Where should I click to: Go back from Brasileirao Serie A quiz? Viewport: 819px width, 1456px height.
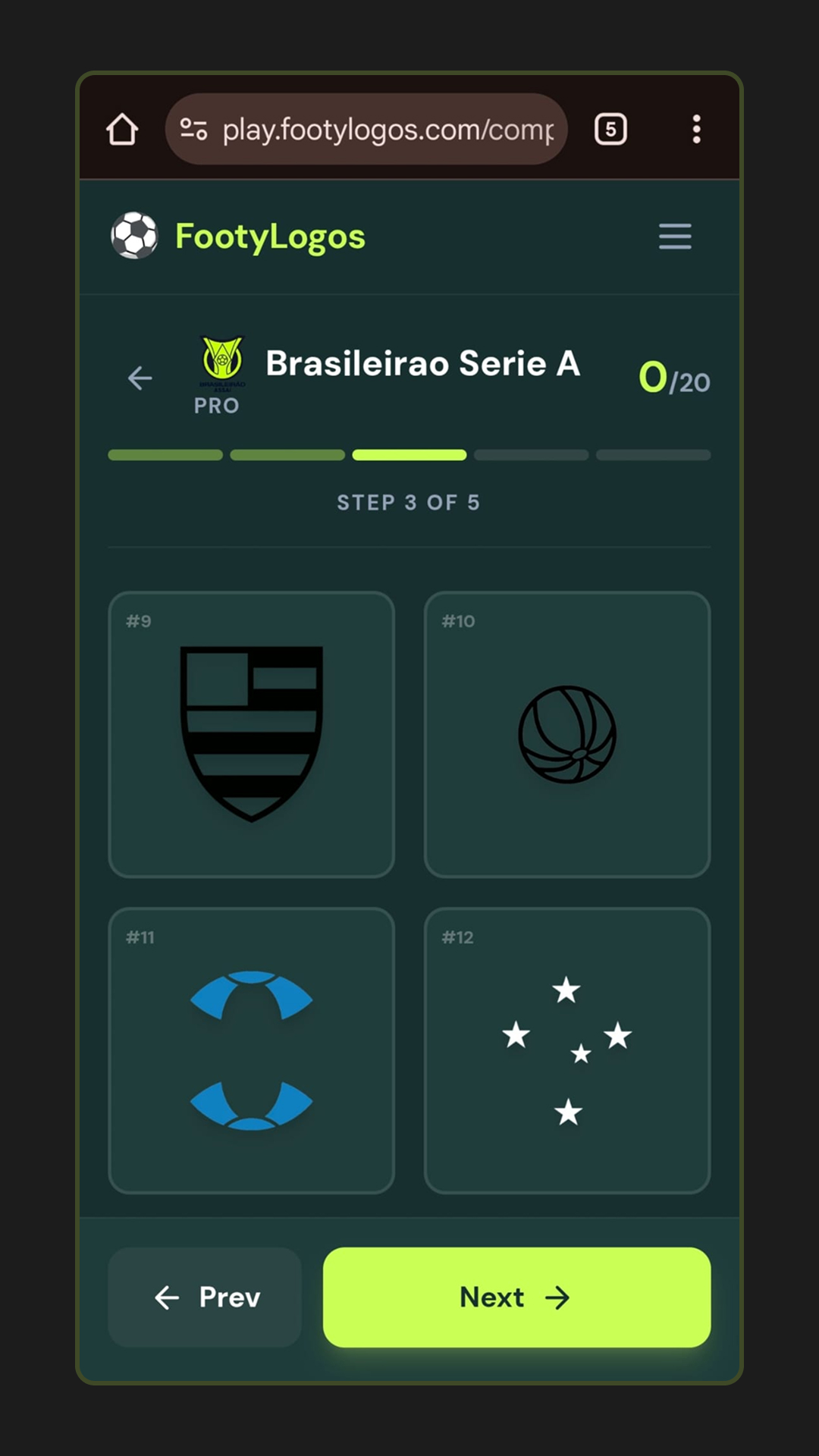(x=140, y=378)
